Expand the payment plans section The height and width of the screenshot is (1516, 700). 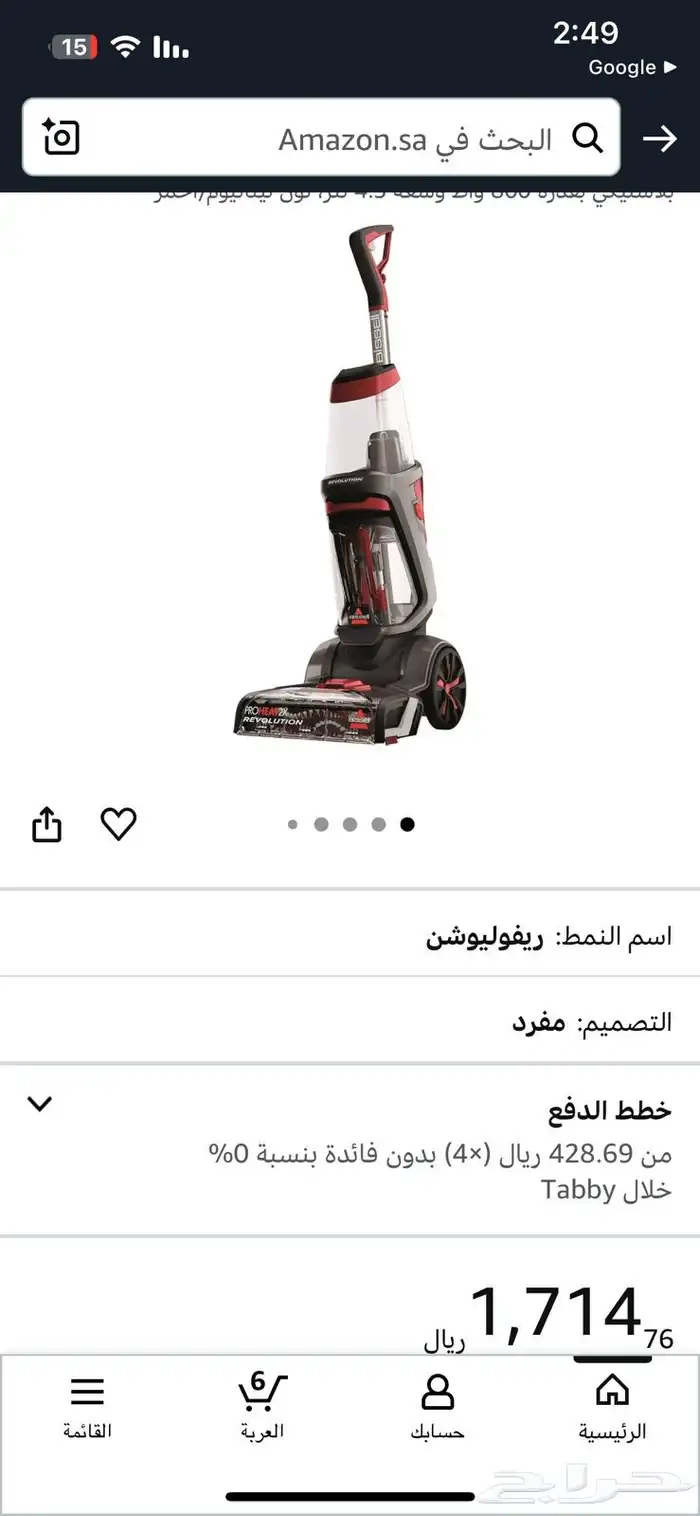click(40, 1104)
